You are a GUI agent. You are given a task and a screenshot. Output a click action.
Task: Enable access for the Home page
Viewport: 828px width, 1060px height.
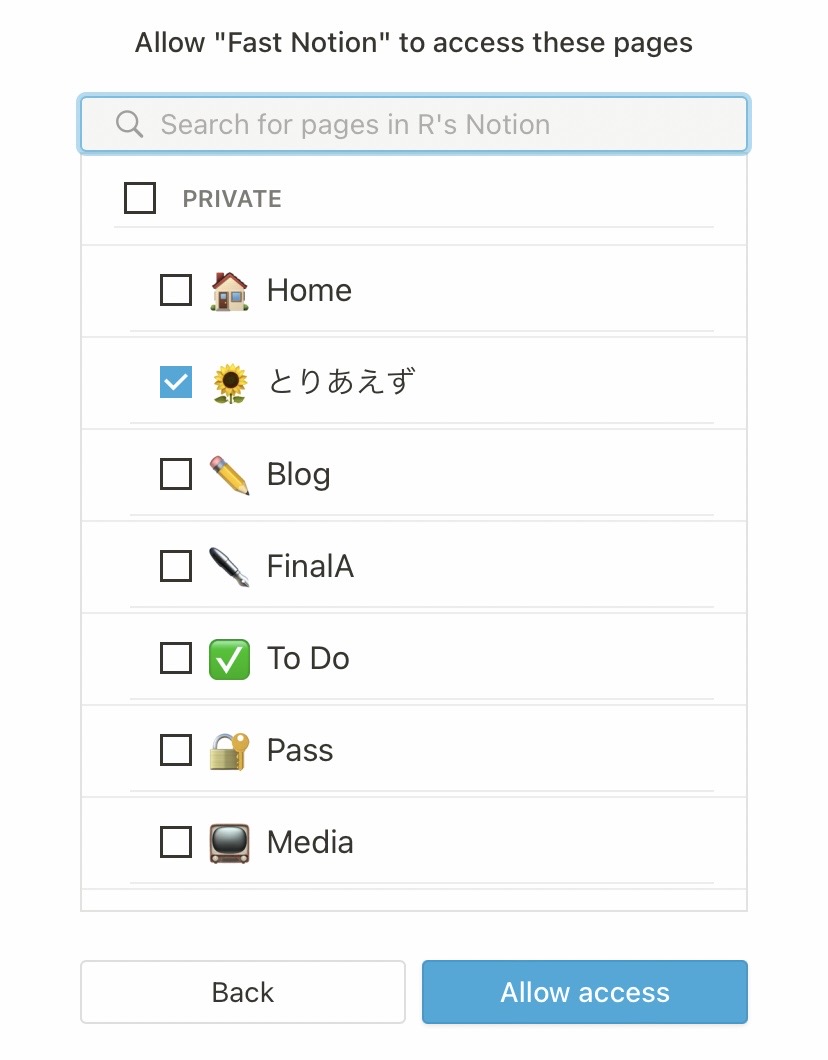175,290
